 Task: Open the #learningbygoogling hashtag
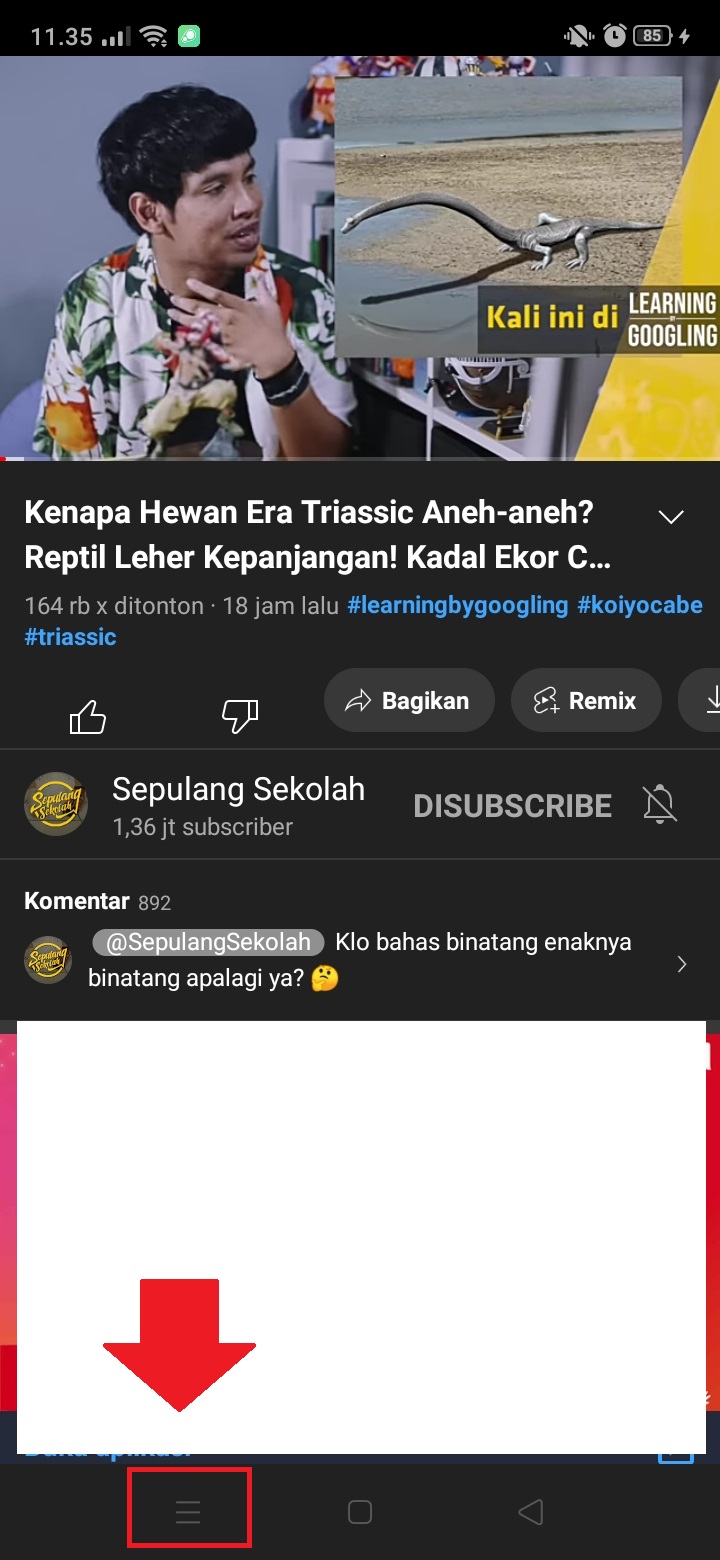458,605
